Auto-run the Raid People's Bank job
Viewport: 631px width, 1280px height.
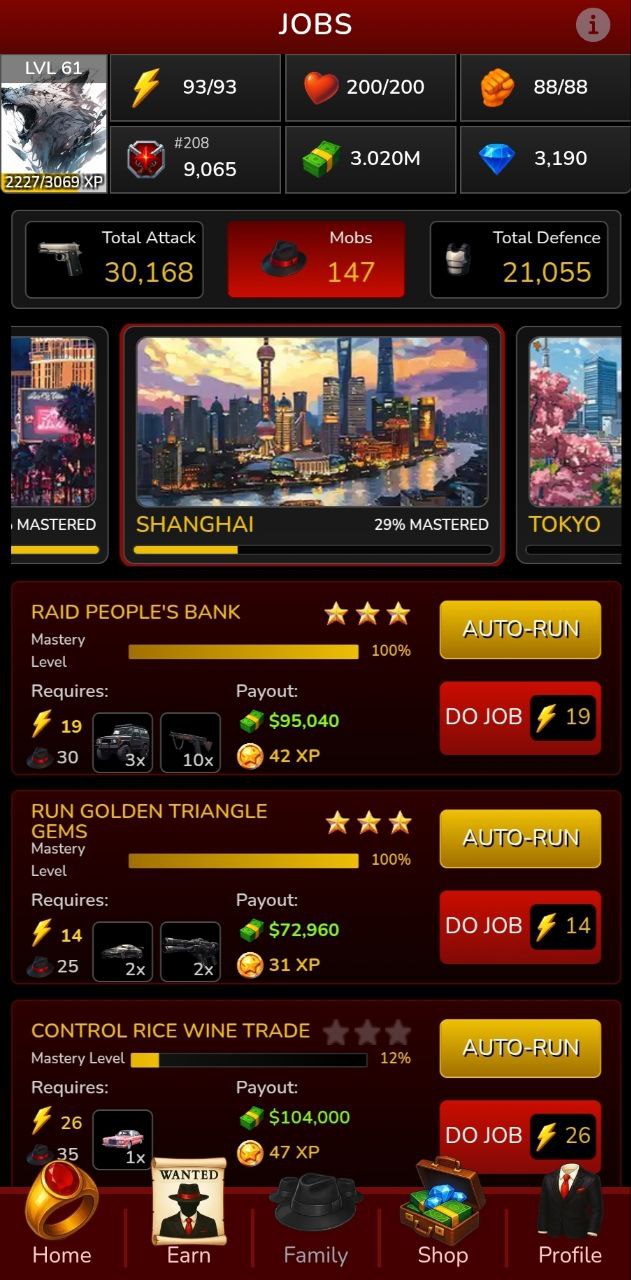[520, 629]
